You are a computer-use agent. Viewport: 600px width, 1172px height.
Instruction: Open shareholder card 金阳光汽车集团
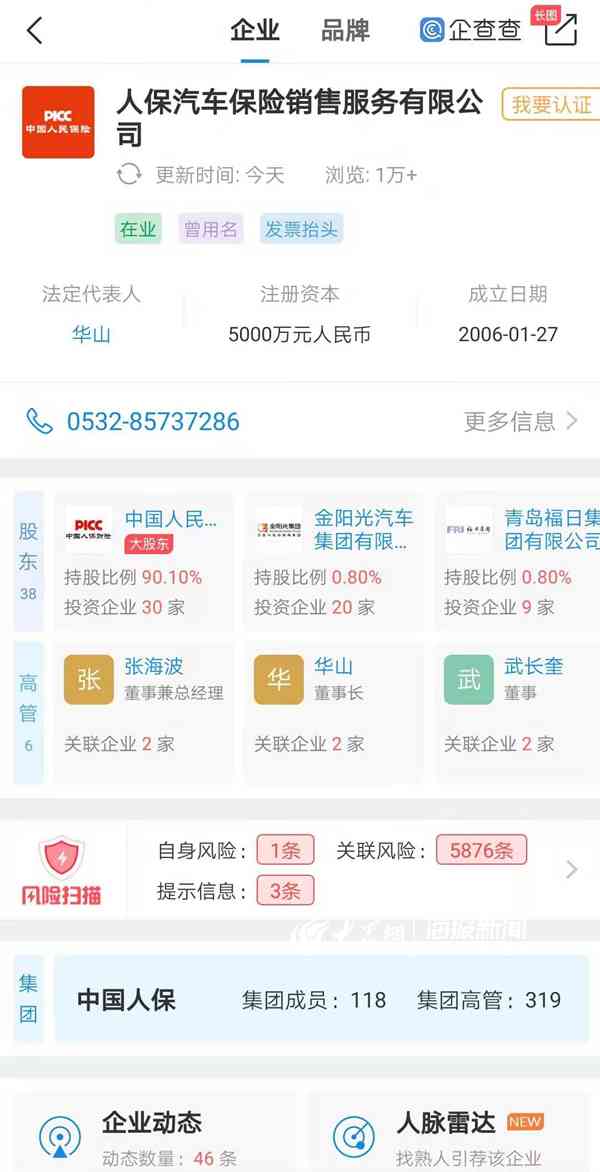(x=333, y=560)
